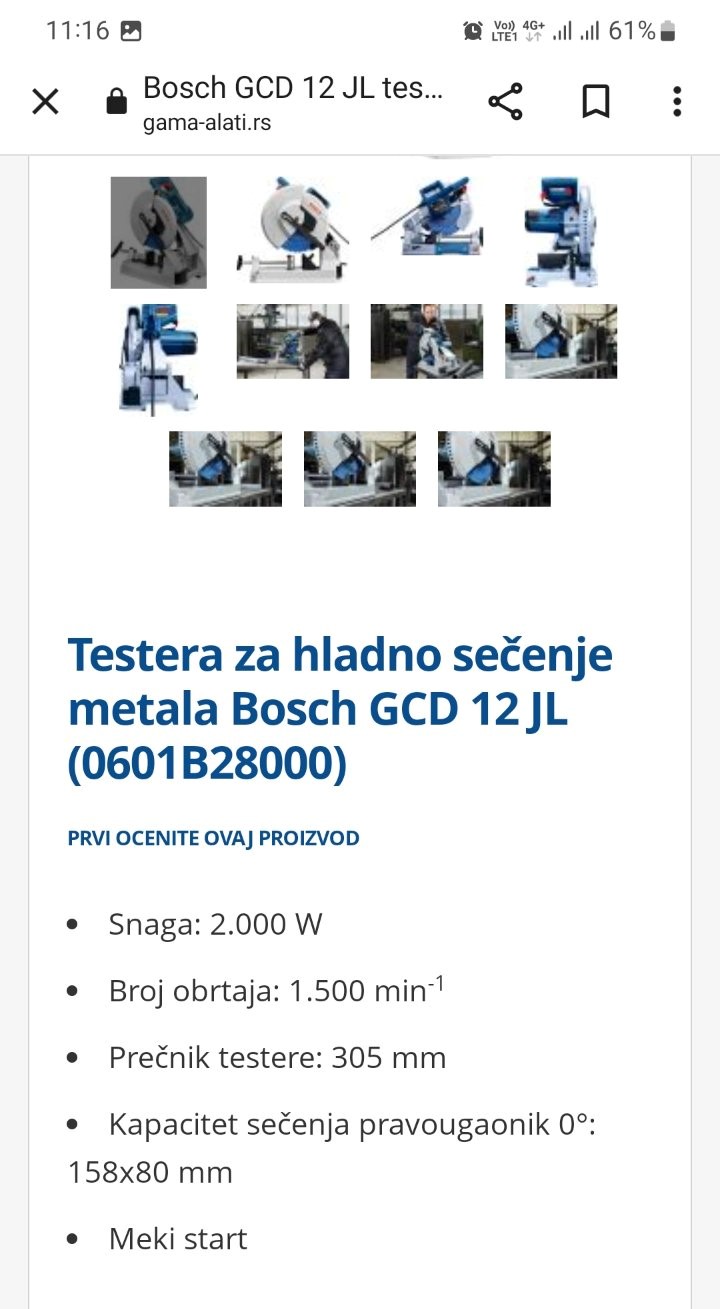Select the highlighted gray-background saw thumbnail
The height and width of the screenshot is (1309, 720).
[x=158, y=232]
